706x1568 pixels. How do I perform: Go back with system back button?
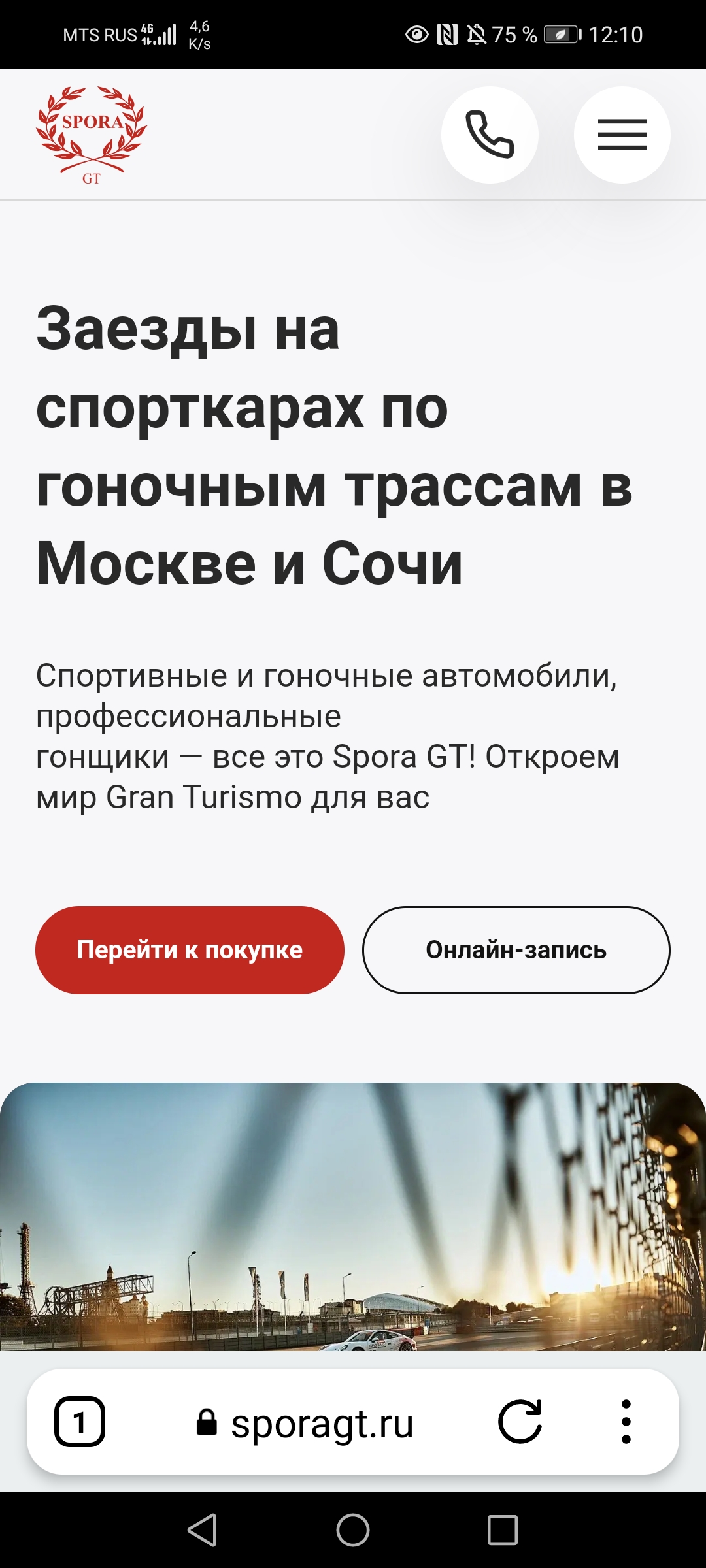tap(203, 1530)
